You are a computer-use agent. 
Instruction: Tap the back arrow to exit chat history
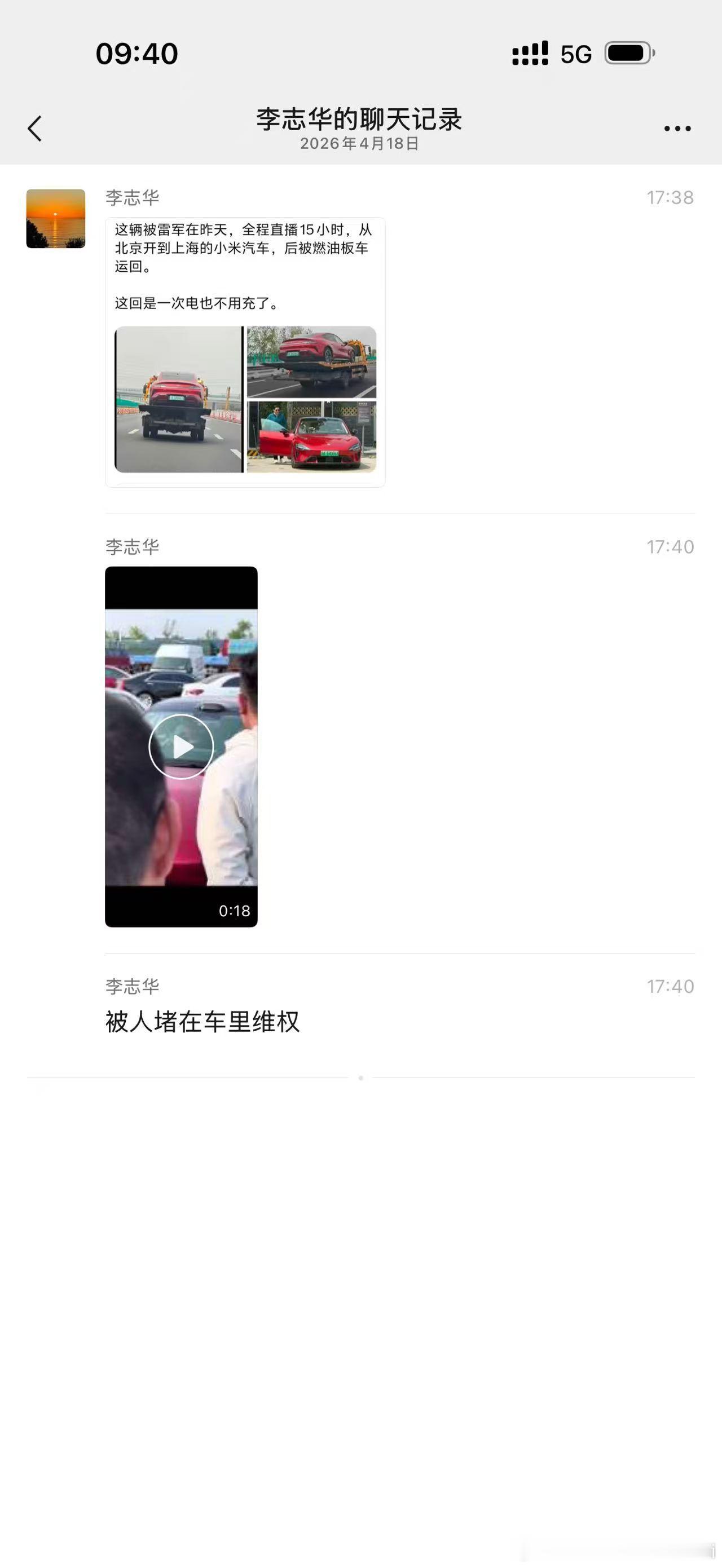[x=35, y=129]
